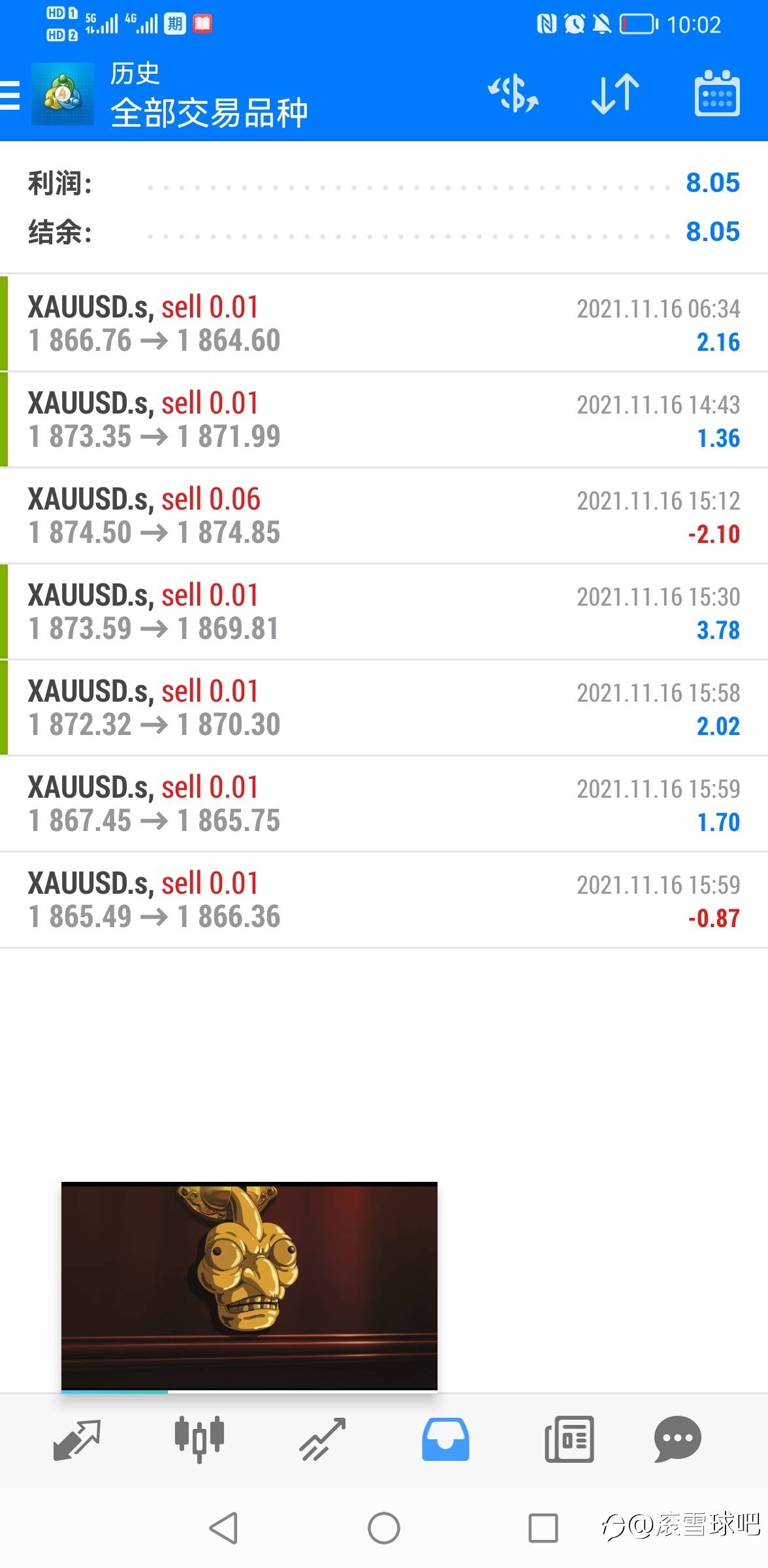The image size is (768, 1568).
Task: Open the trade losing 0.87
Action: [384, 900]
